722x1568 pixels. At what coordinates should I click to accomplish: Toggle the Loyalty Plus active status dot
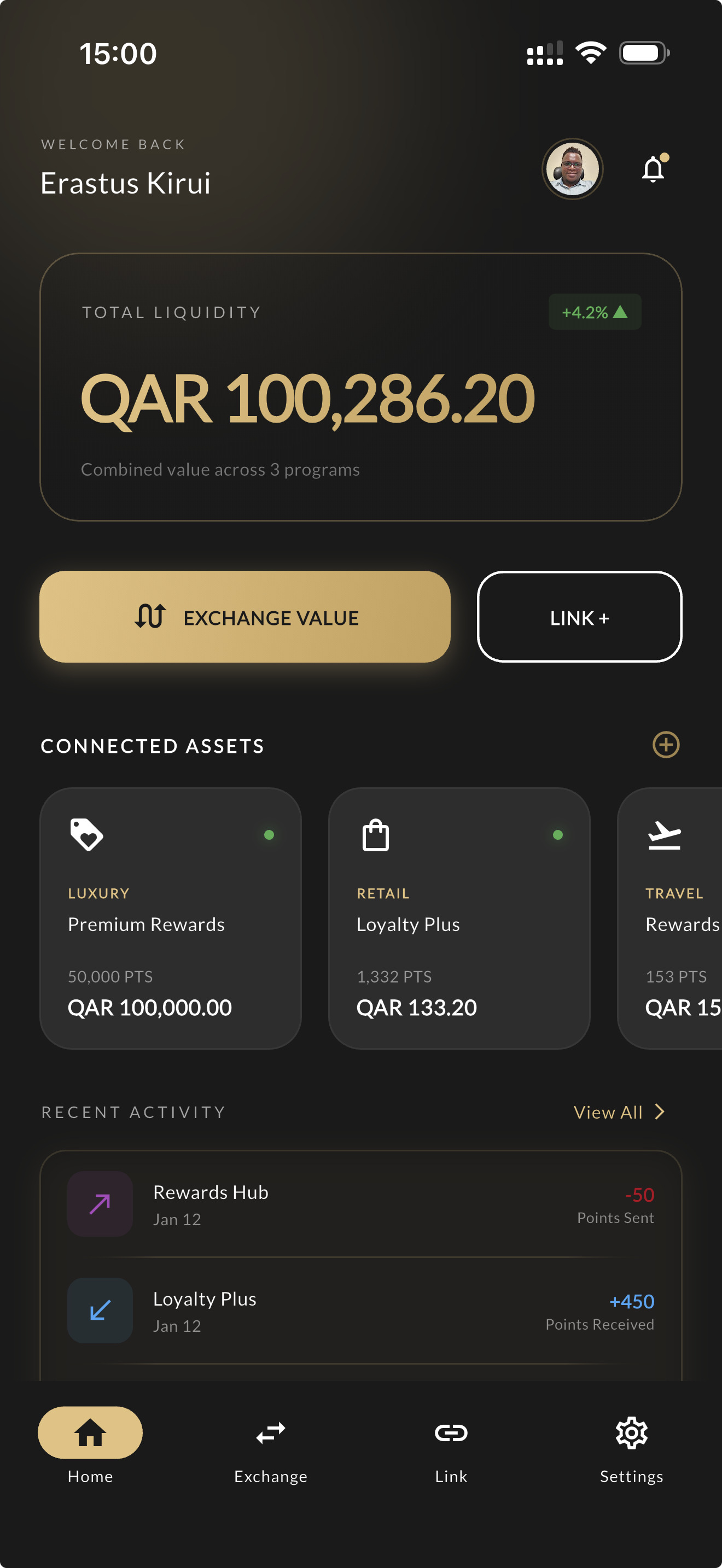[x=557, y=835]
